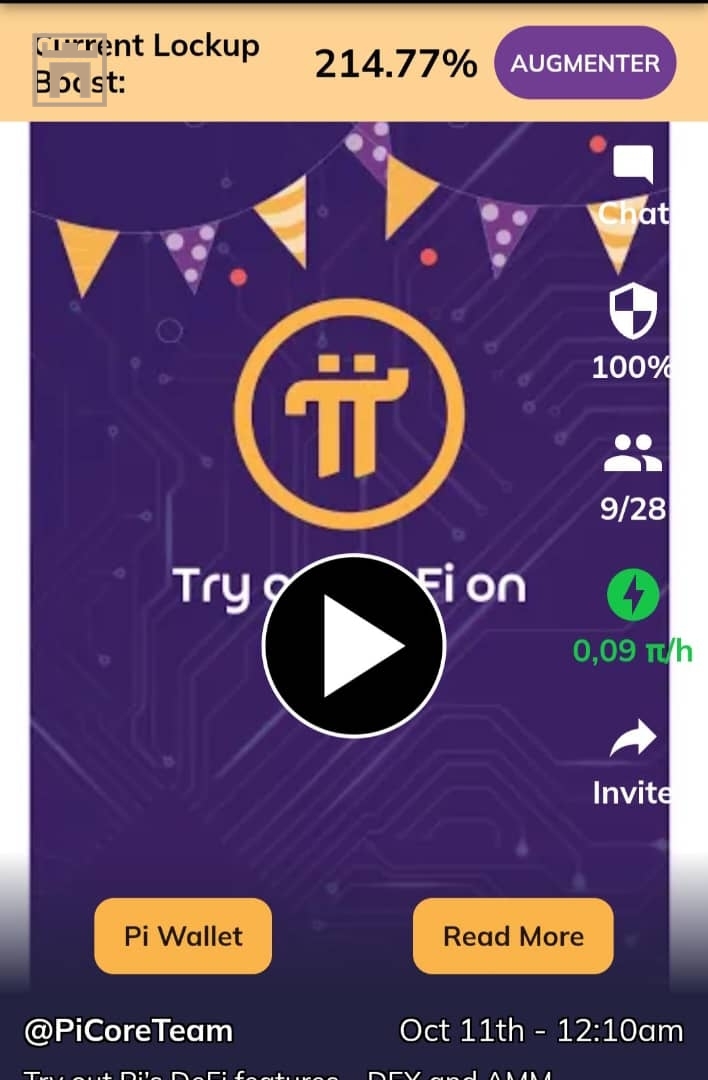Open the Invite share arrow

click(633, 740)
